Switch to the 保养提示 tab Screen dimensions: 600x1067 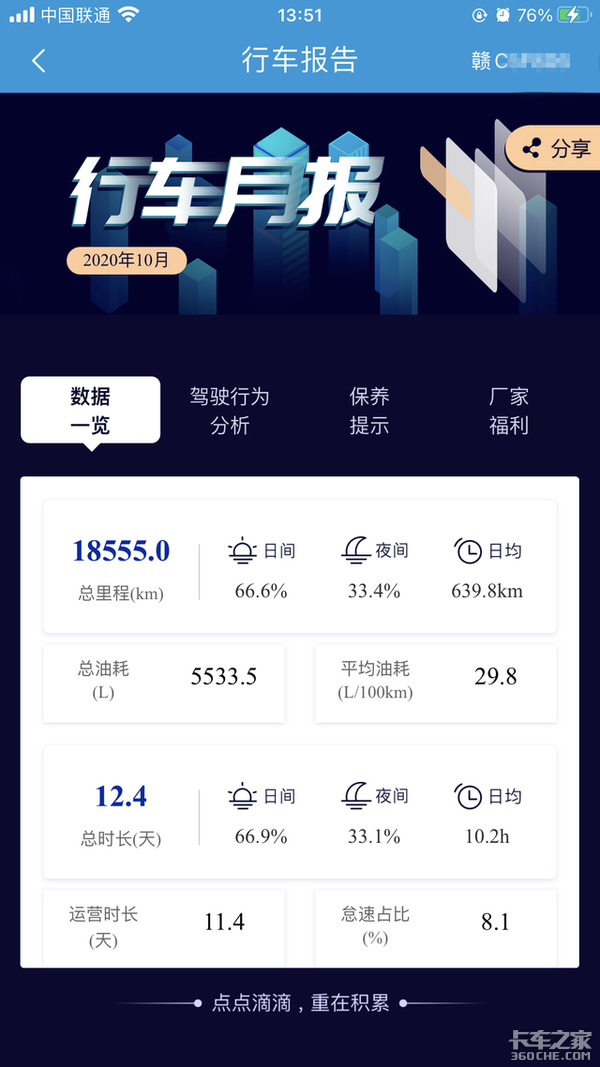[x=369, y=410]
